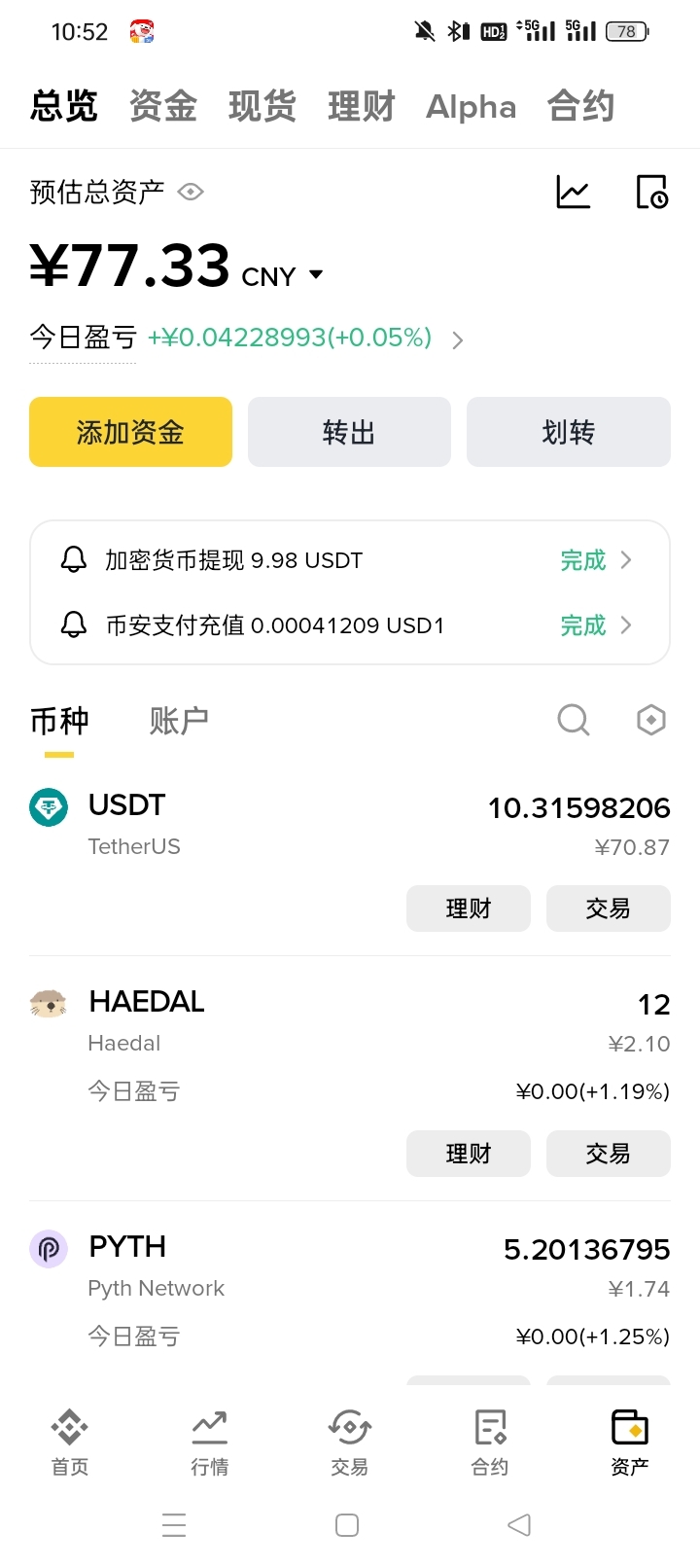
Task: Tap 理财 for HAEDAL
Action: (x=468, y=1154)
